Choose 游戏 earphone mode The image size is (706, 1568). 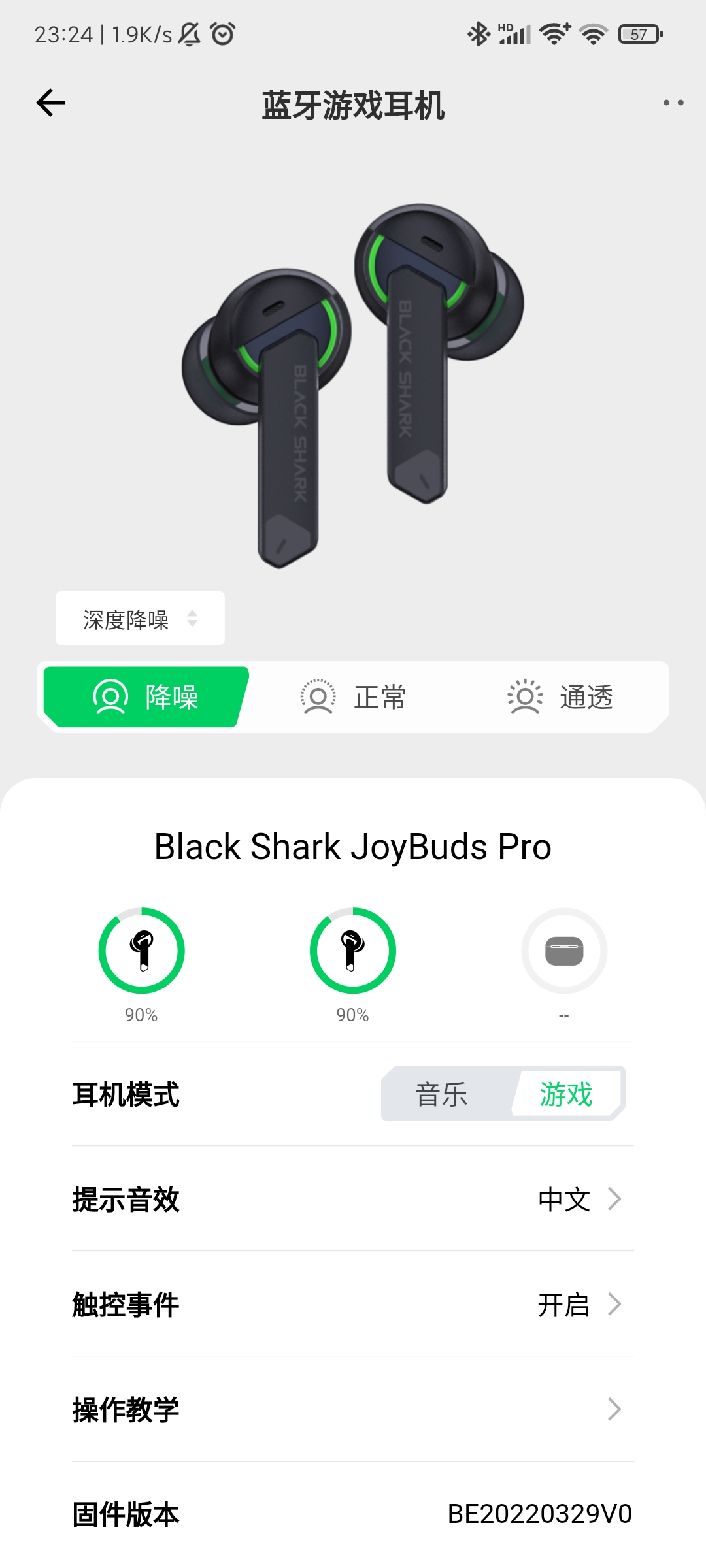pos(566,1094)
